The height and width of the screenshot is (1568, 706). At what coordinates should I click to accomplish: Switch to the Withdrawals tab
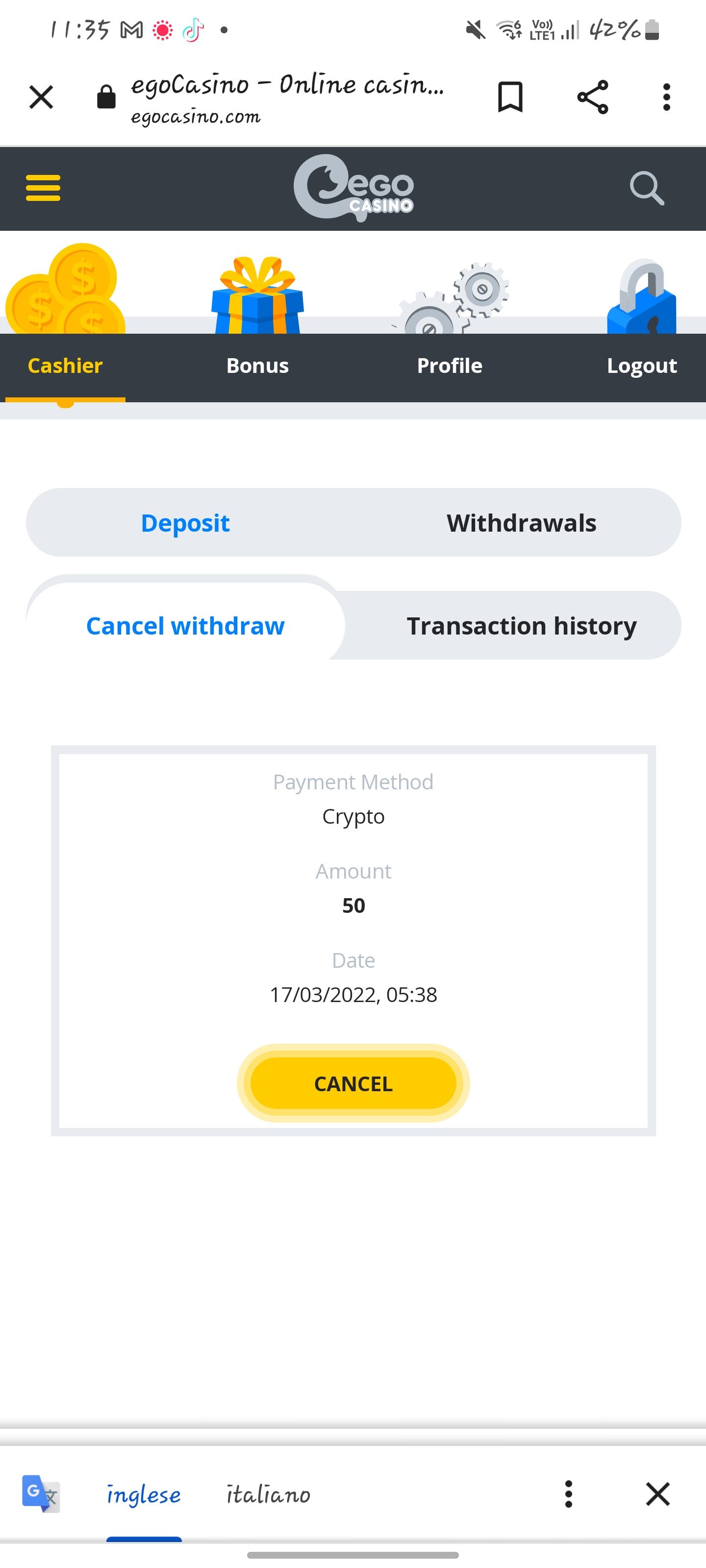coord(522,523)
